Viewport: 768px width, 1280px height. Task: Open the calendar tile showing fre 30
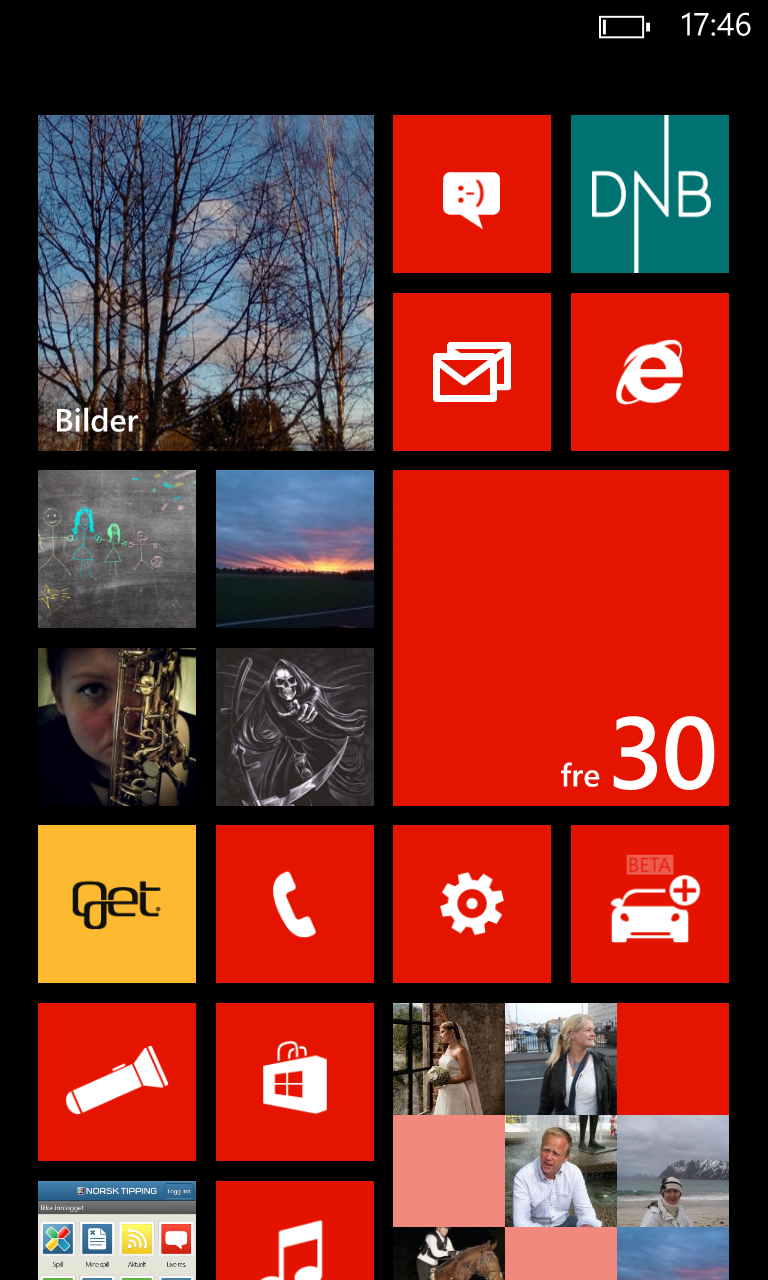tap(561, 638)
